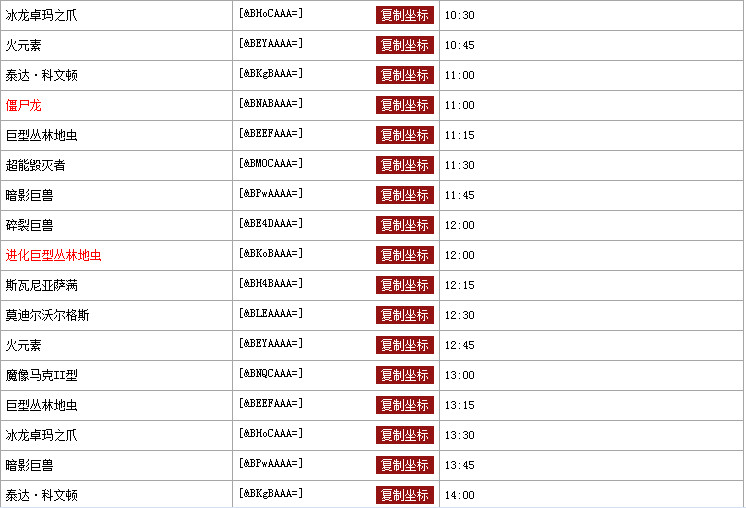Copy coordinates for 暗影巨兽 at 13:45
746x508 pixels.
pyautogui.click(x=405, y=465)
